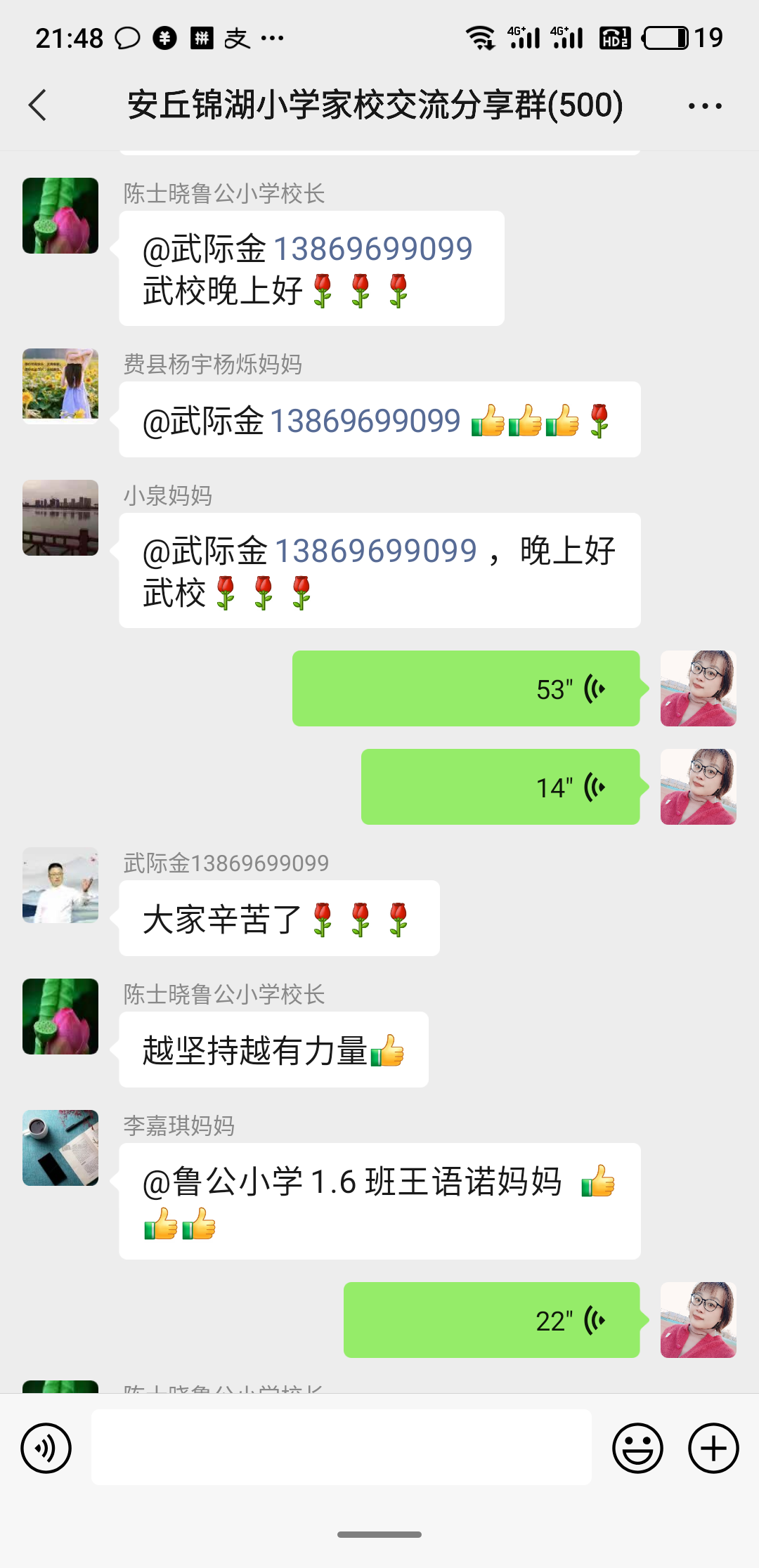Open 小泉妈妈's avatar
This screenshot has height=1568, width=759.
(60, 518)
